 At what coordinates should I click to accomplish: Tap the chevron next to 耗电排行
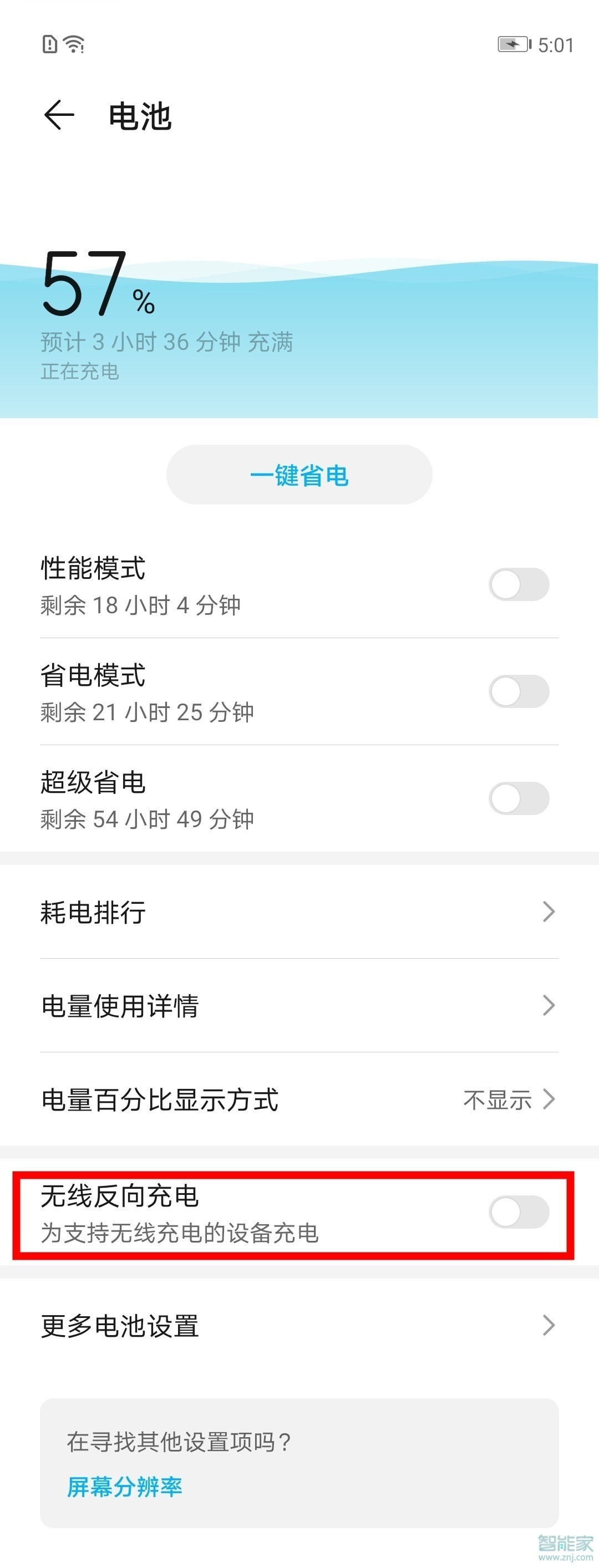(549, 911)
